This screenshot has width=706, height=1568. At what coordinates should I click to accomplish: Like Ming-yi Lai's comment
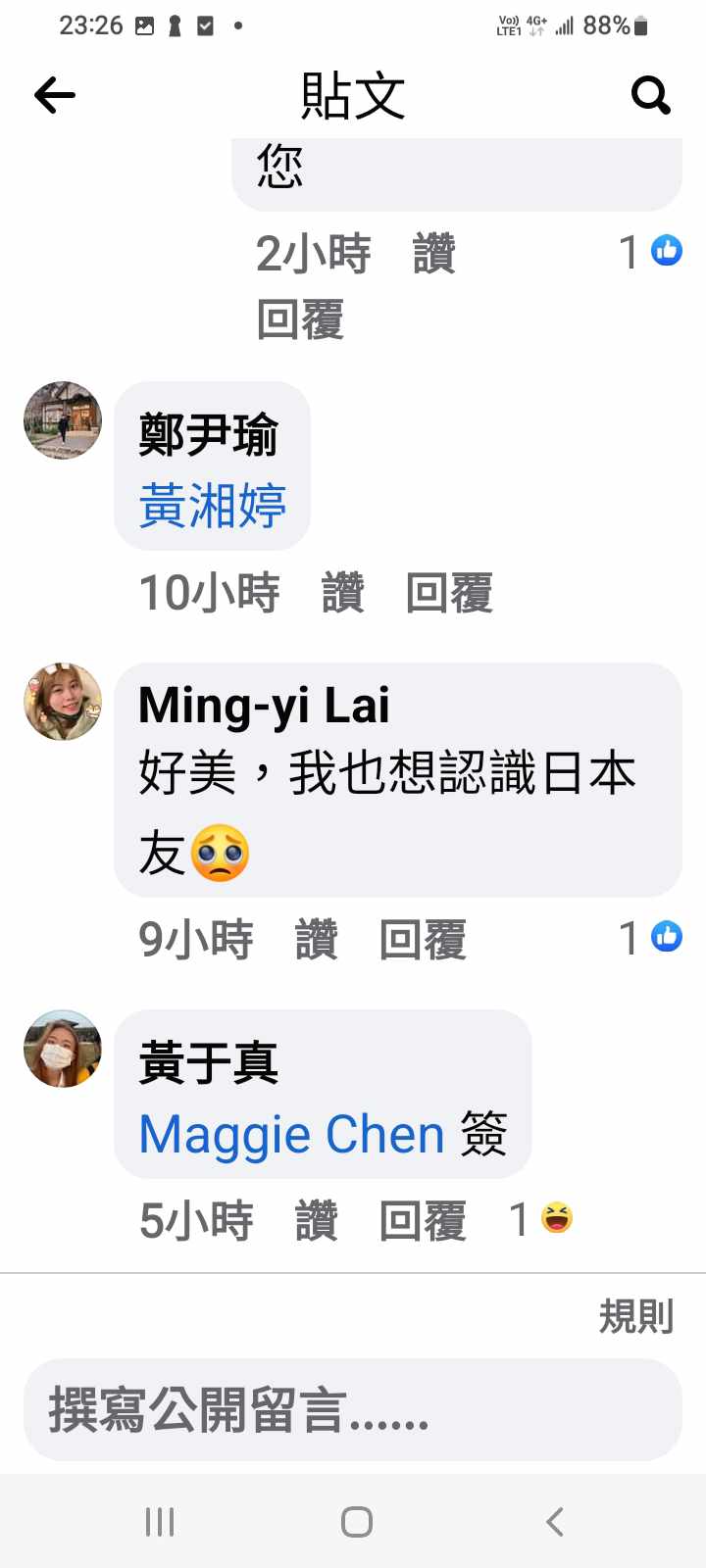click(x=316, y=940)
